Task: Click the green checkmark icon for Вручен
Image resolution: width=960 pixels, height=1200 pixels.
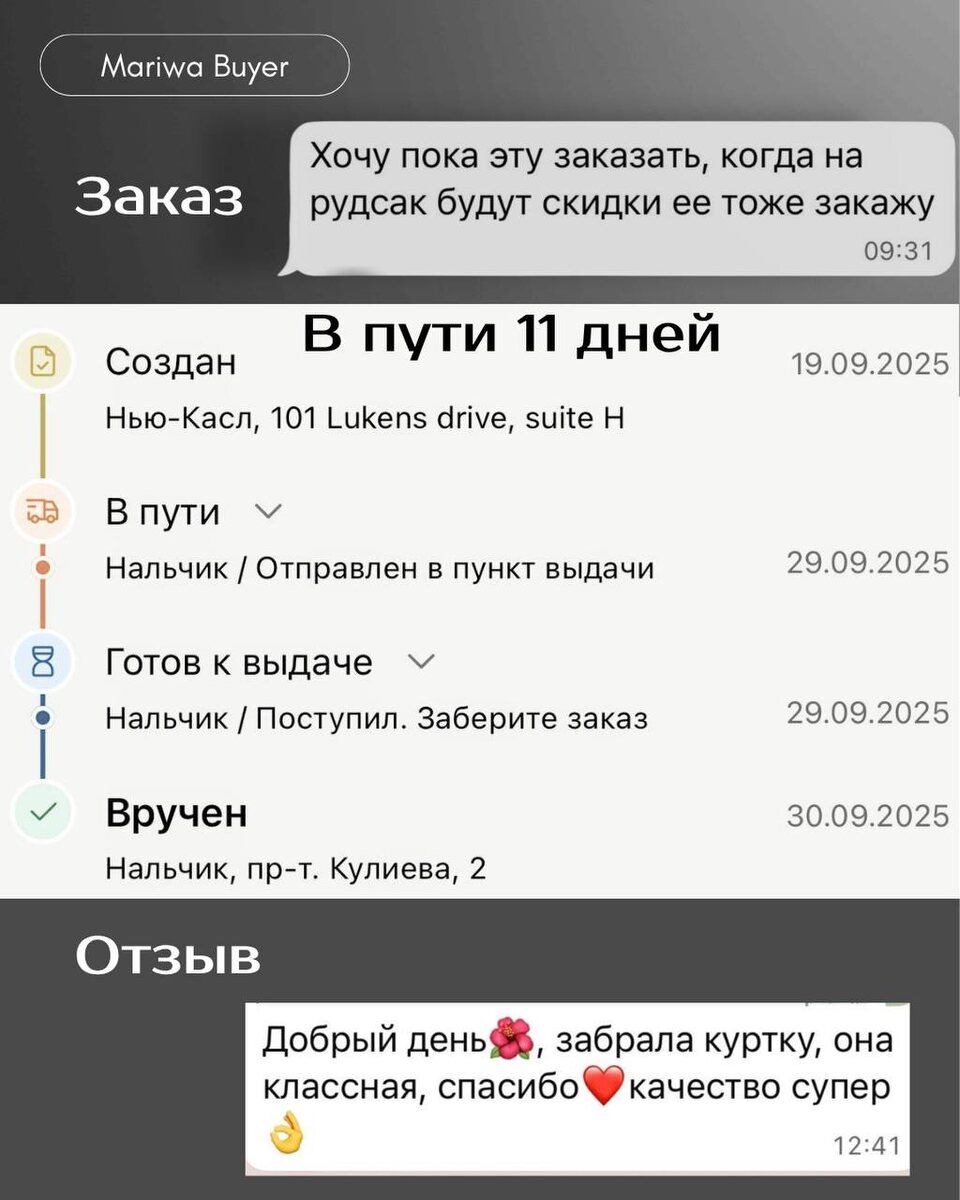Action: tap(42, 812)
